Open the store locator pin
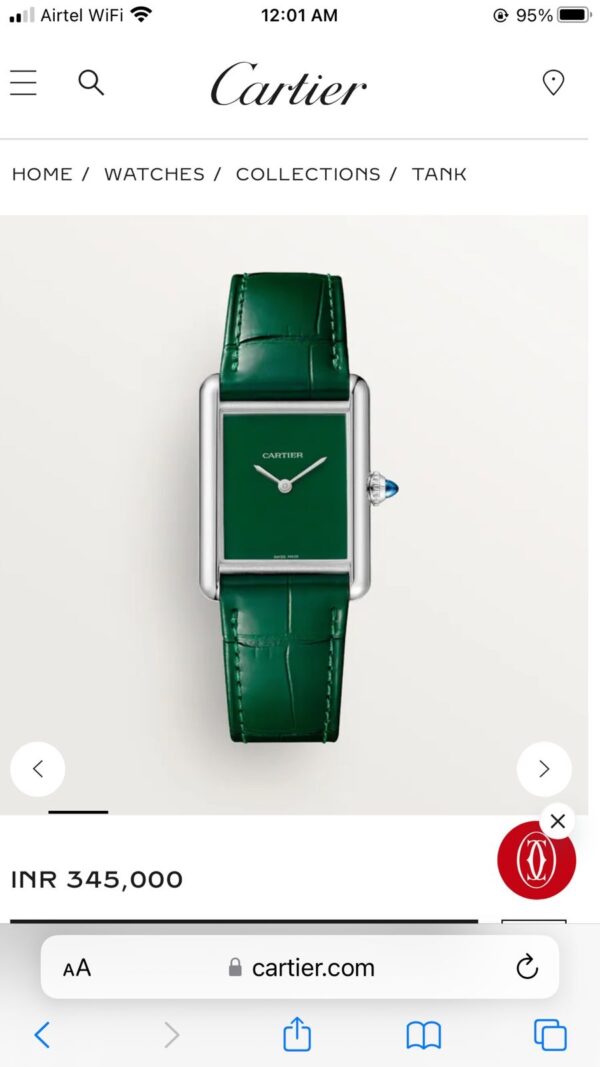 (553, 83)
